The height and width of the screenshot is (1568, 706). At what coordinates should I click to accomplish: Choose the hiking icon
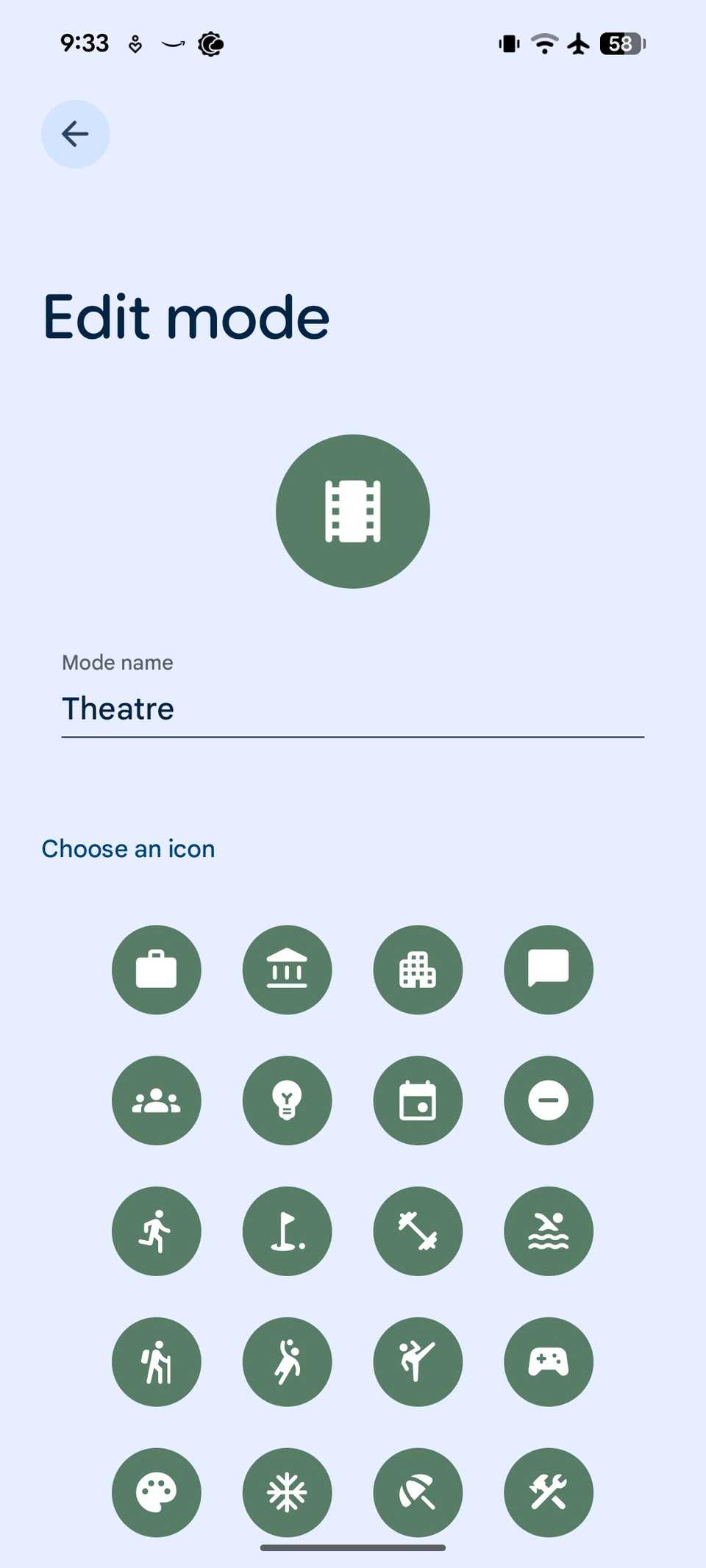[156, 1362]
